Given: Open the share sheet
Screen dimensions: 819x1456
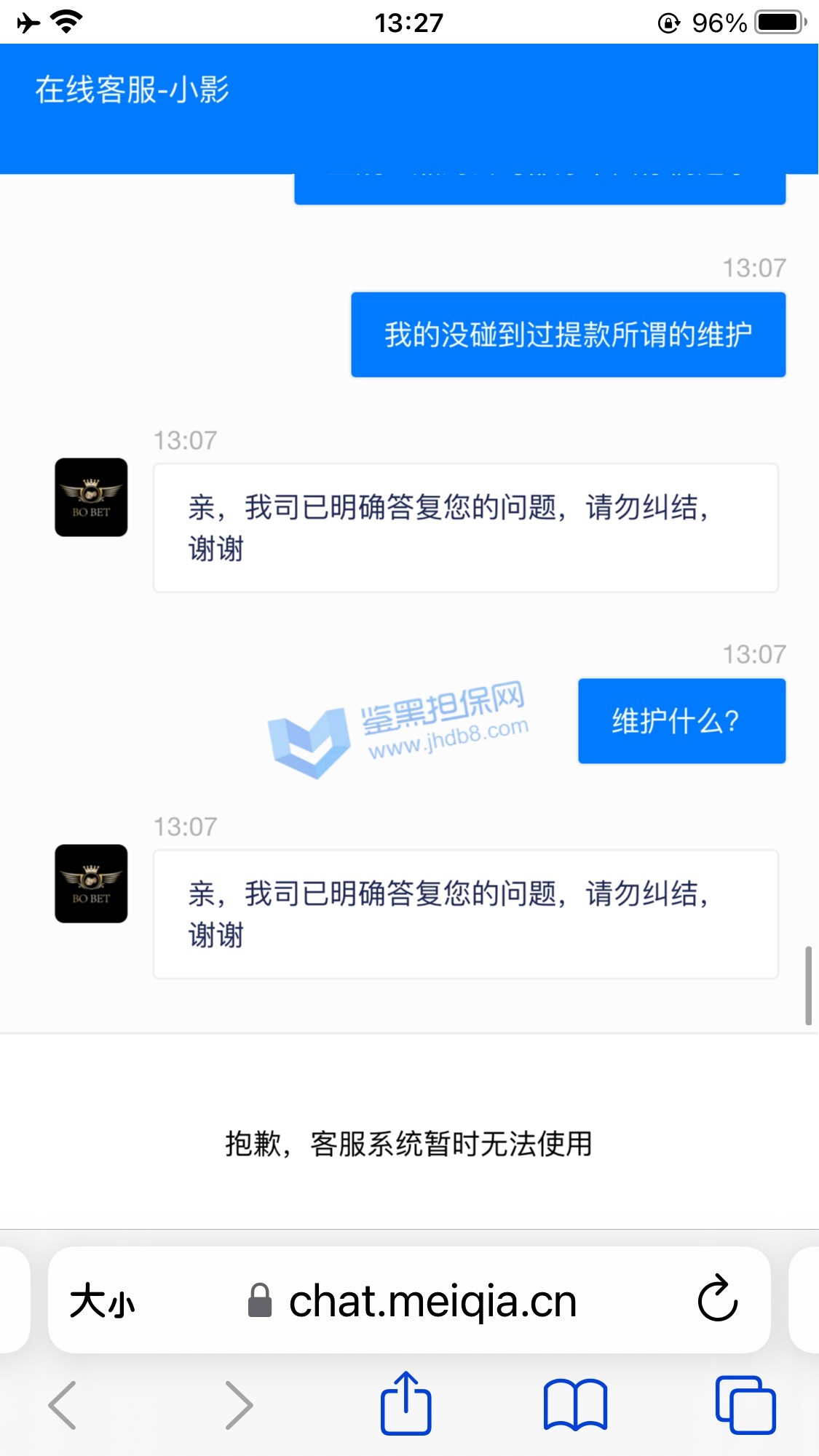Looking at the screenshot, I should click(x=406, y=1403).
